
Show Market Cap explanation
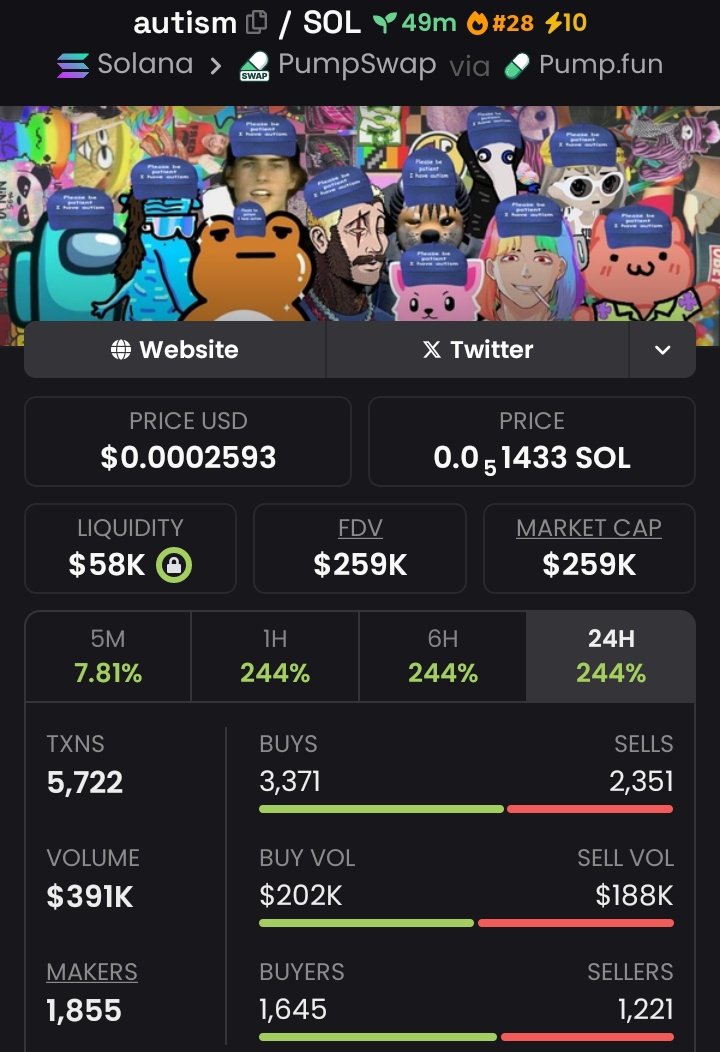(x=589, y=528)
